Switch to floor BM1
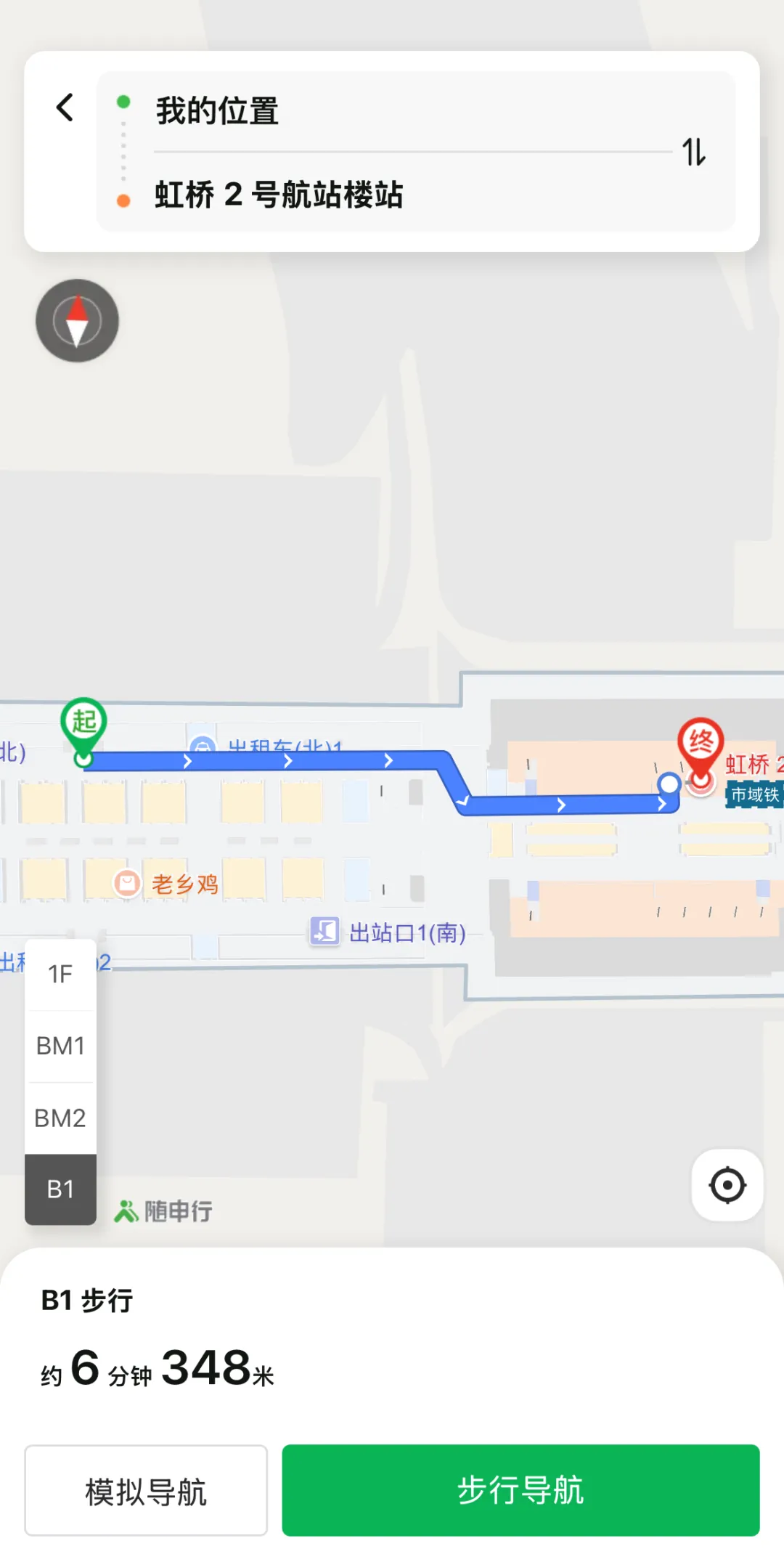The image size is (784, 1562). click(60, 1046)
